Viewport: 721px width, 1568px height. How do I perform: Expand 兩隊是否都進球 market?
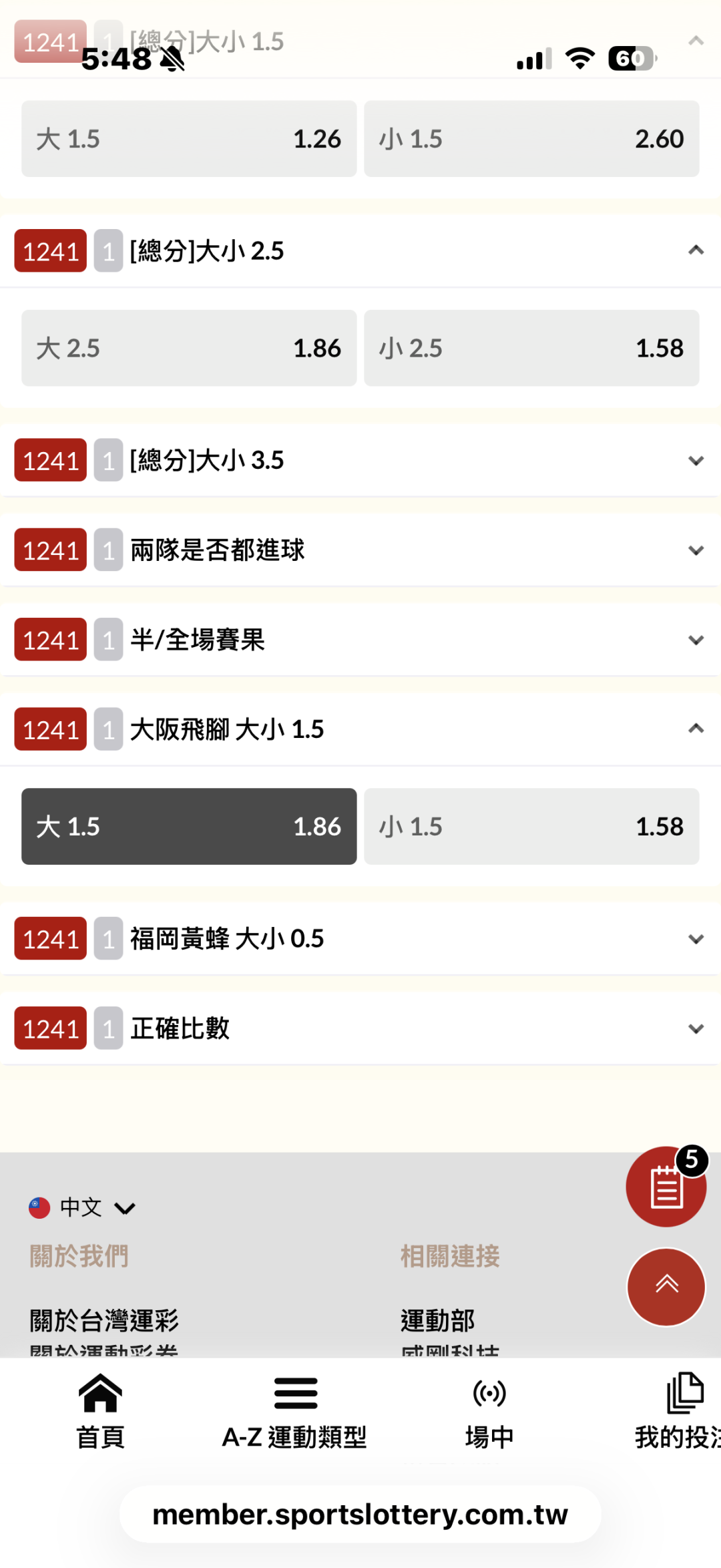[x=696, y=550]
